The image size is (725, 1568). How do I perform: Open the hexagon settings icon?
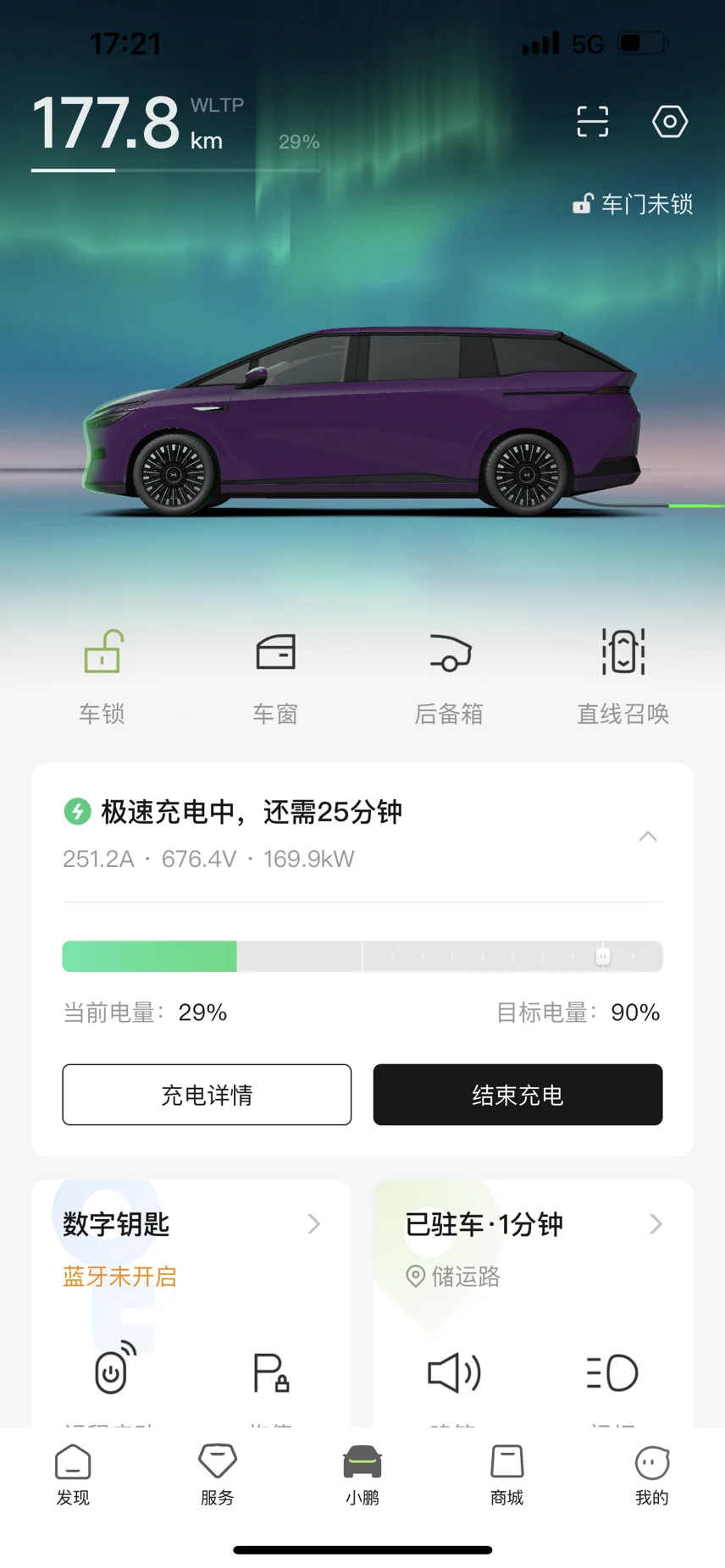pos(669,122)
